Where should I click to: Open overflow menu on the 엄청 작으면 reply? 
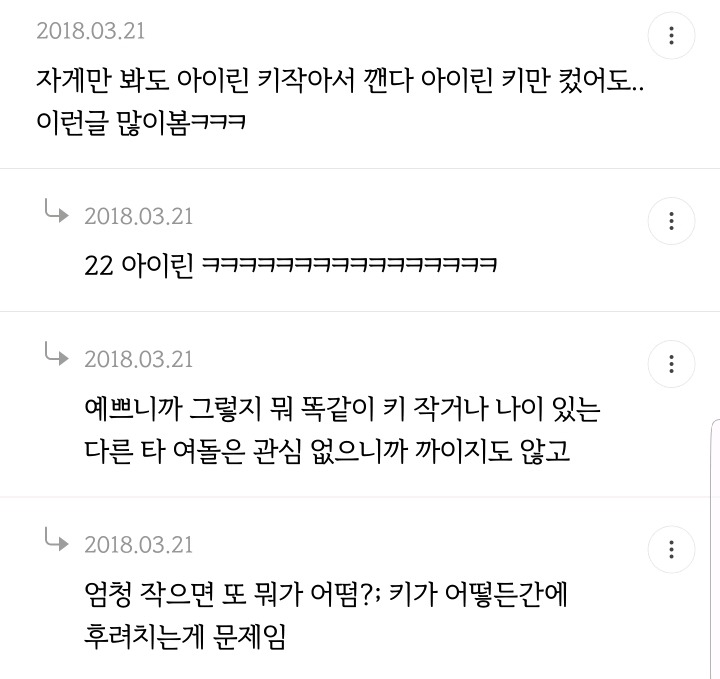[x=672, y=551]
